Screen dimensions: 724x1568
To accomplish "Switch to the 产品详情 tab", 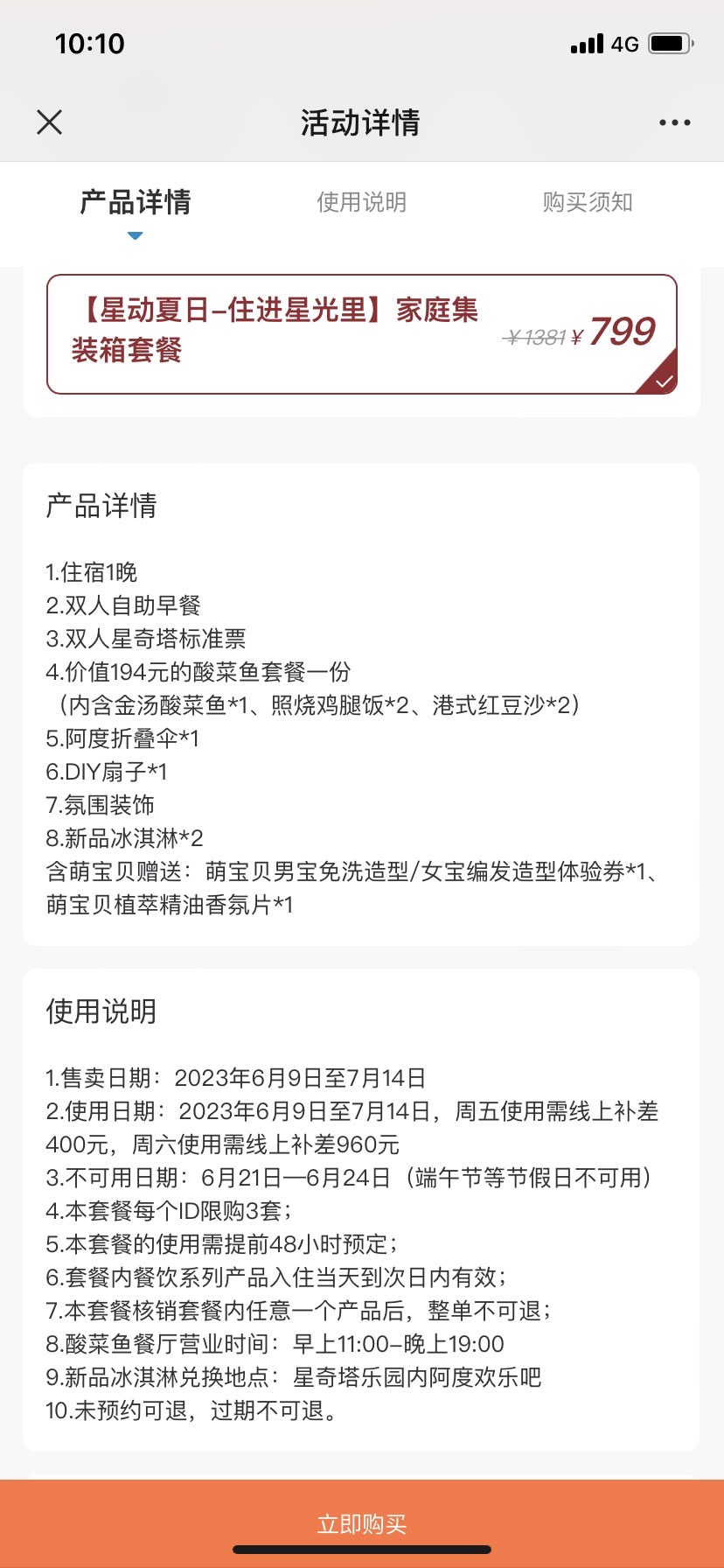I will pos(136,203).
